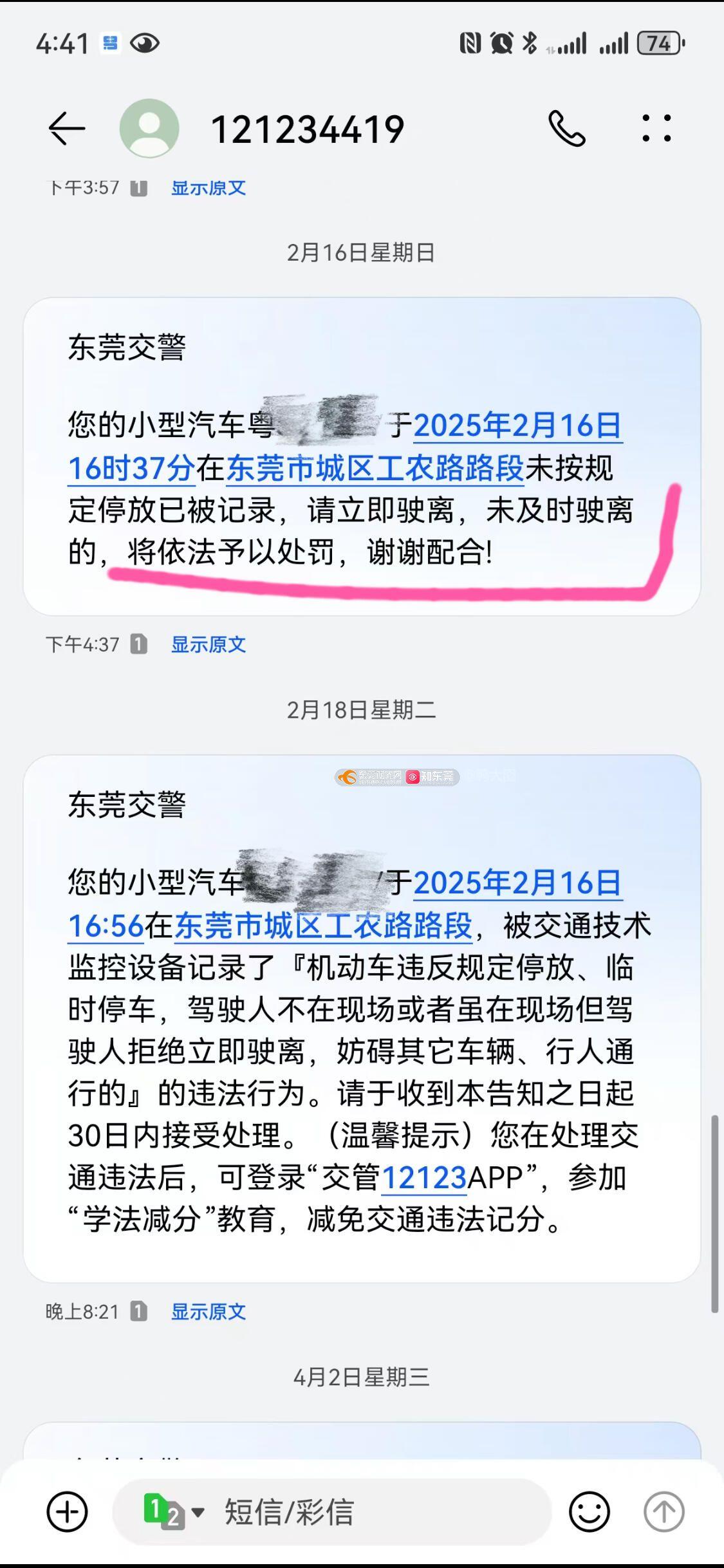This screenshot has height=1568, width=724.
Task: Open the plus attachment button
Action: tap(67, 1511)
